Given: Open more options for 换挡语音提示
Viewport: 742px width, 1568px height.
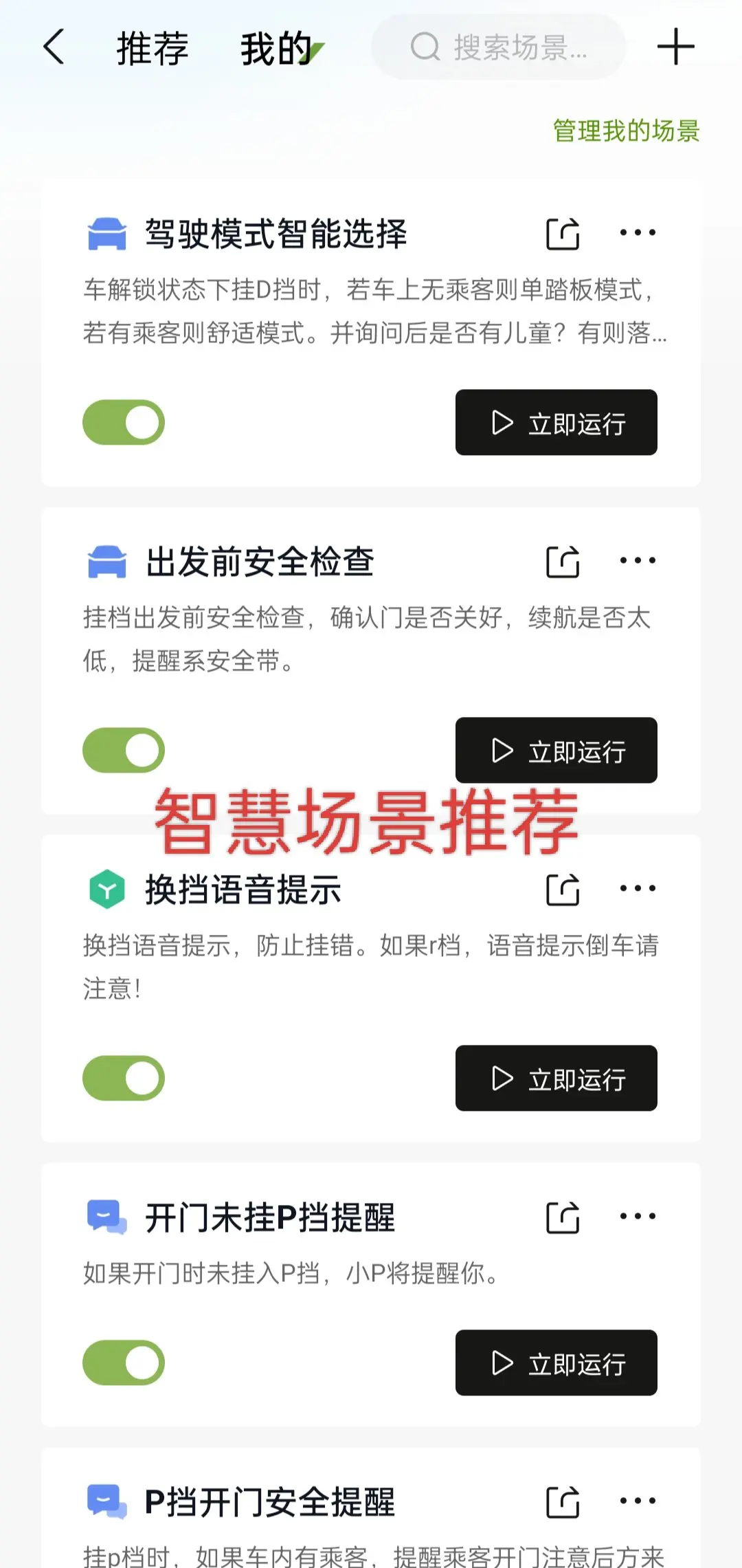Looking at the screenshot, I should [x=638, y=889].
